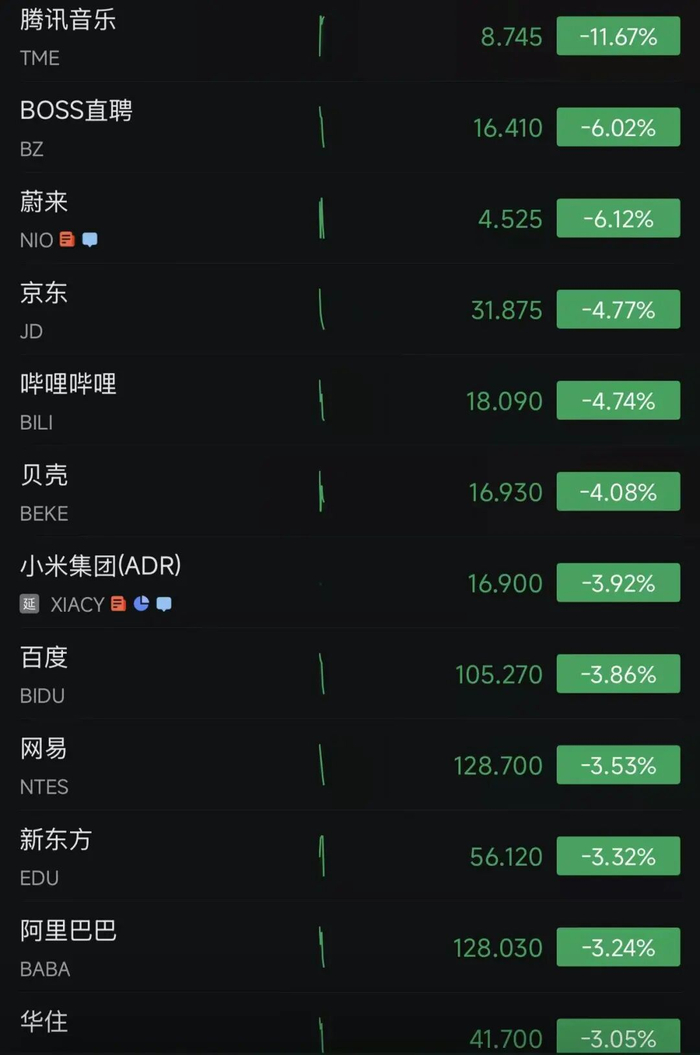700x1055 pixels.
Task: Select 新东方 EDU from the list
Action: pyautogui.click(x=350, y=857)
